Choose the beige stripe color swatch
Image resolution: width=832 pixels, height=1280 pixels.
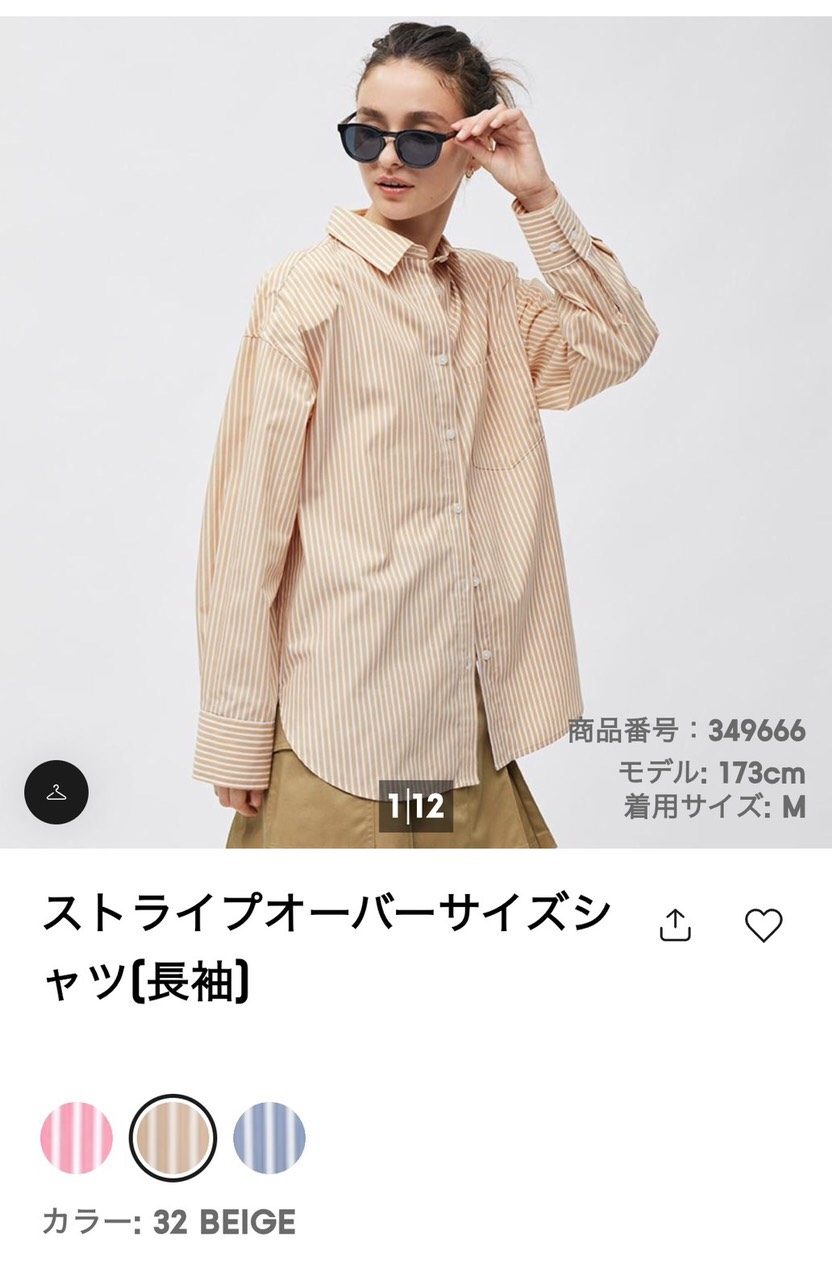click(x=173, y=1138)
